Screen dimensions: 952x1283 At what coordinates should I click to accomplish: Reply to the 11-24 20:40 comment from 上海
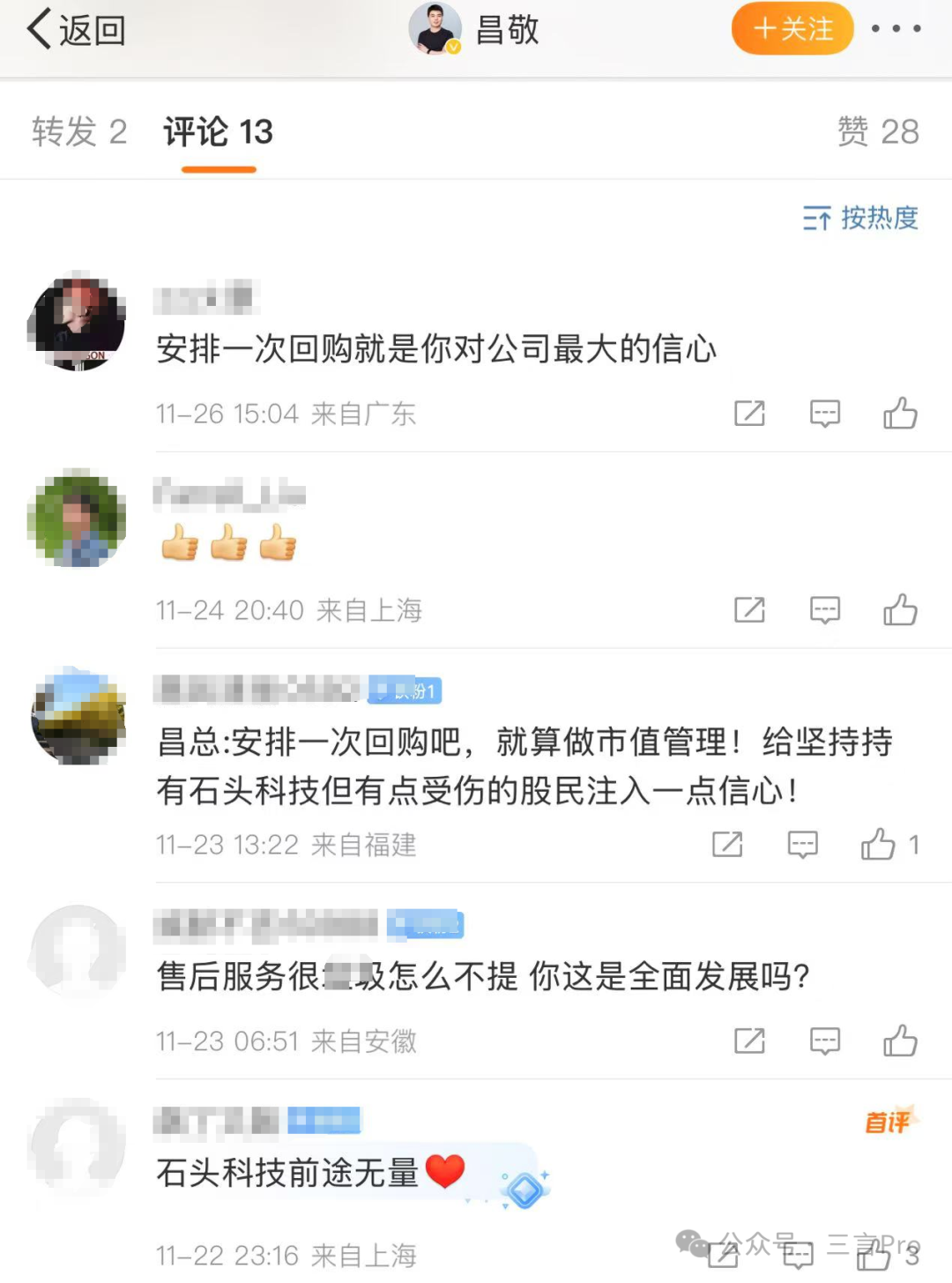coord(824,609)
